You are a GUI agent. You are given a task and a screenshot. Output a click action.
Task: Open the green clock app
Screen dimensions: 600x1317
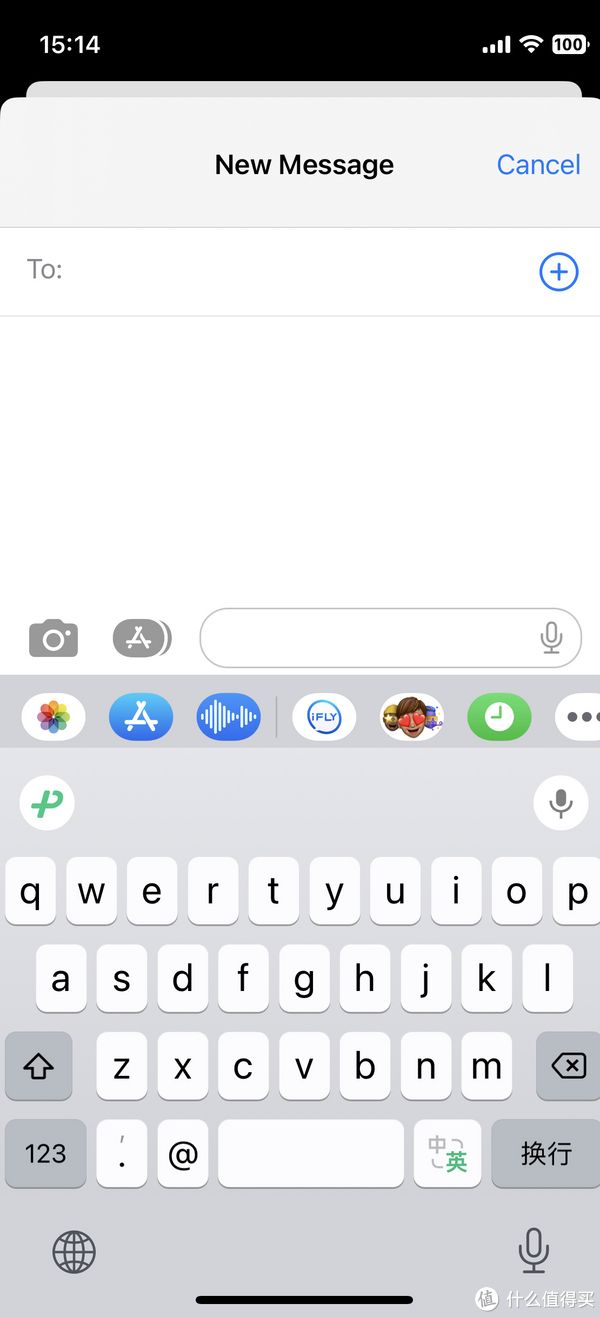[x=499, y=717]
